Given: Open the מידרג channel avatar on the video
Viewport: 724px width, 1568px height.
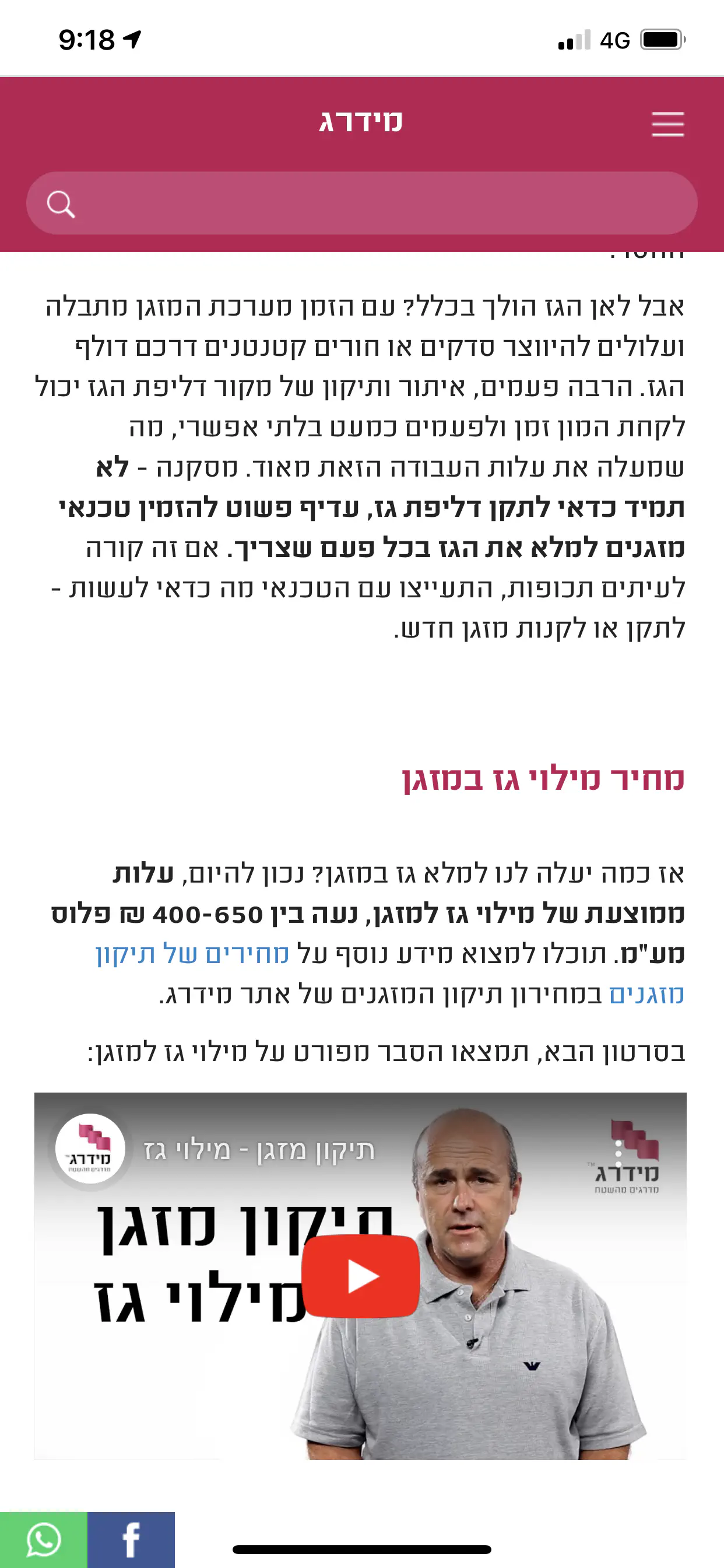Looking at the screenshot, I should 90,1148.
